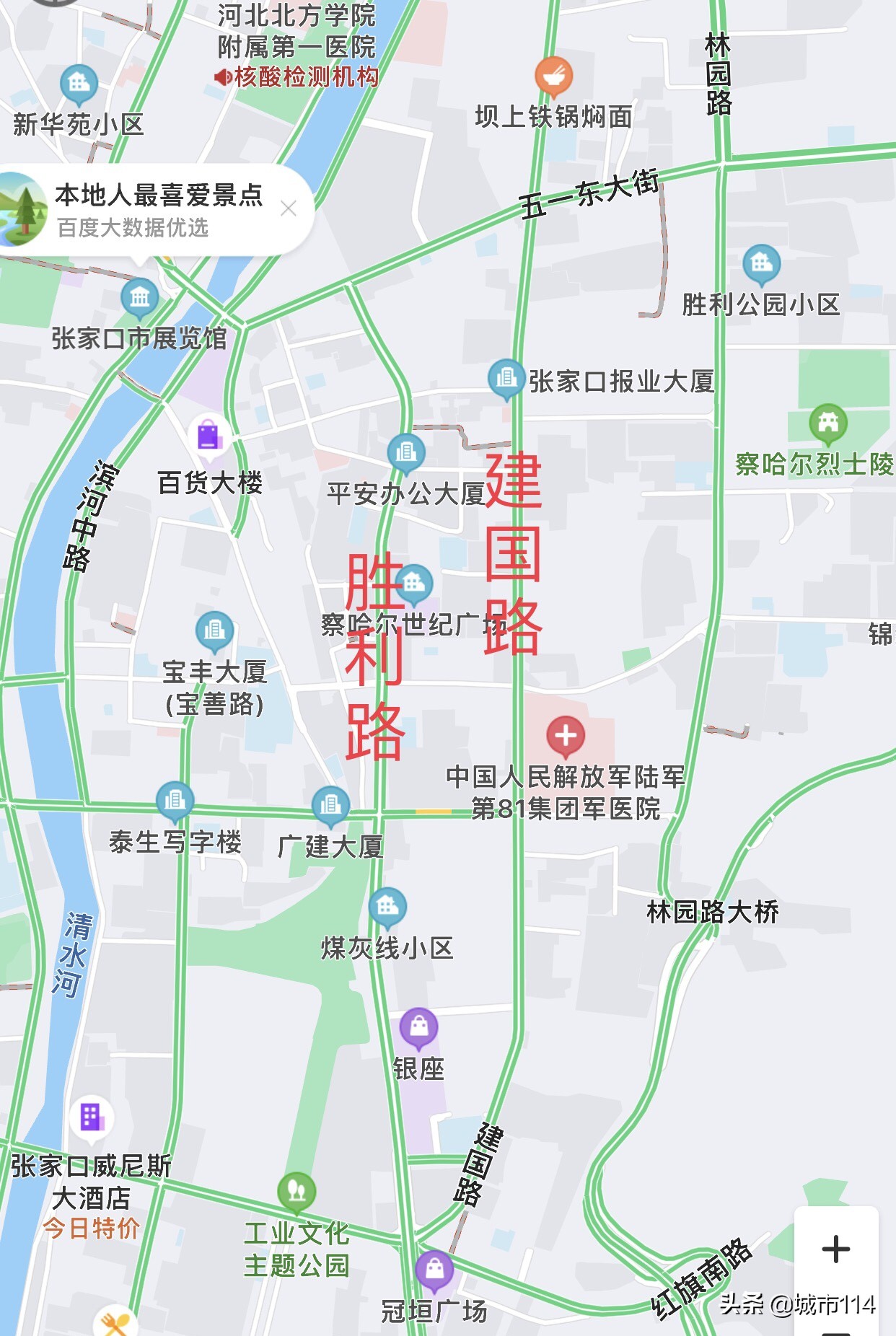Select the 百货大楼 shopping bag icon
Screen dimensions: 896x1336
(x=208, y=434)
